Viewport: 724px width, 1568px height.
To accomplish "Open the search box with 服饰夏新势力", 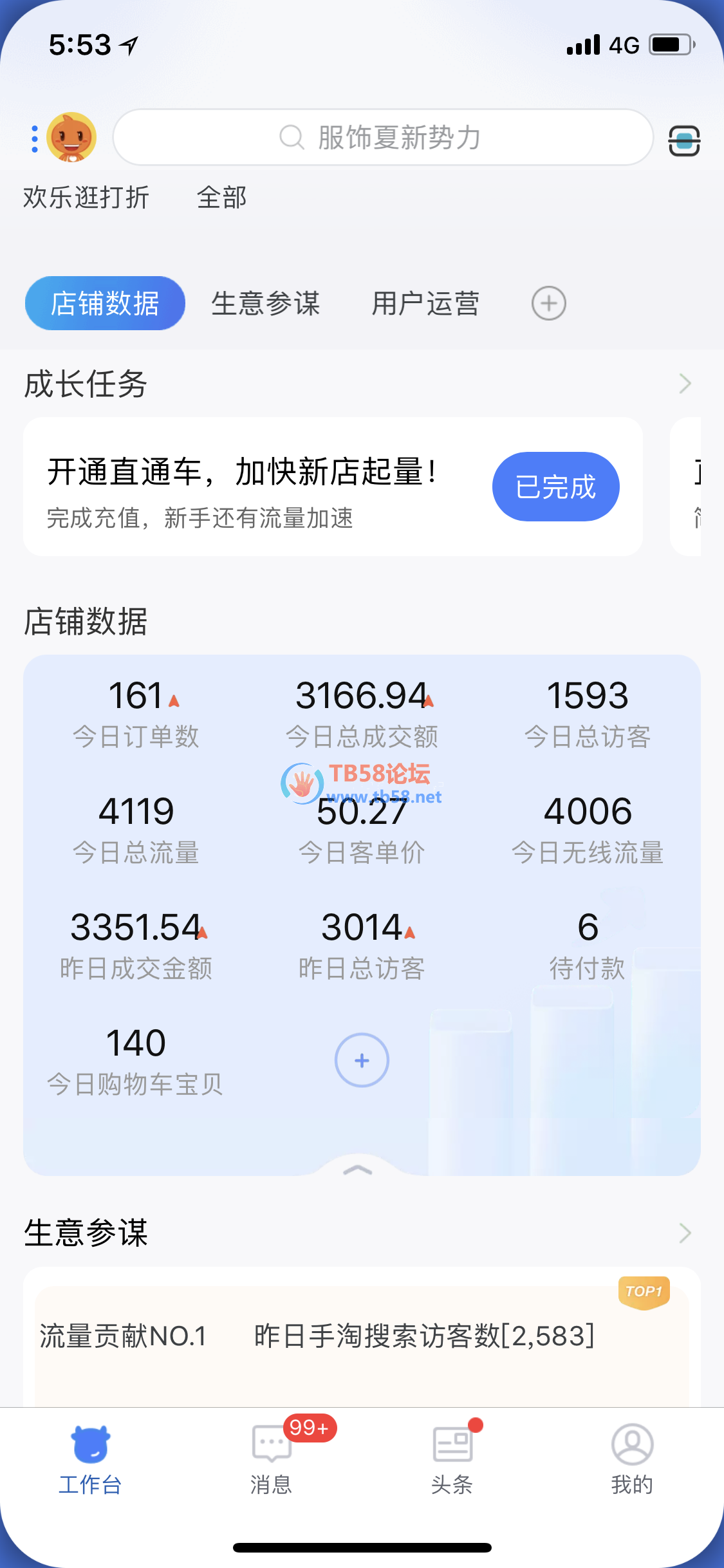I will coord(383,137).
